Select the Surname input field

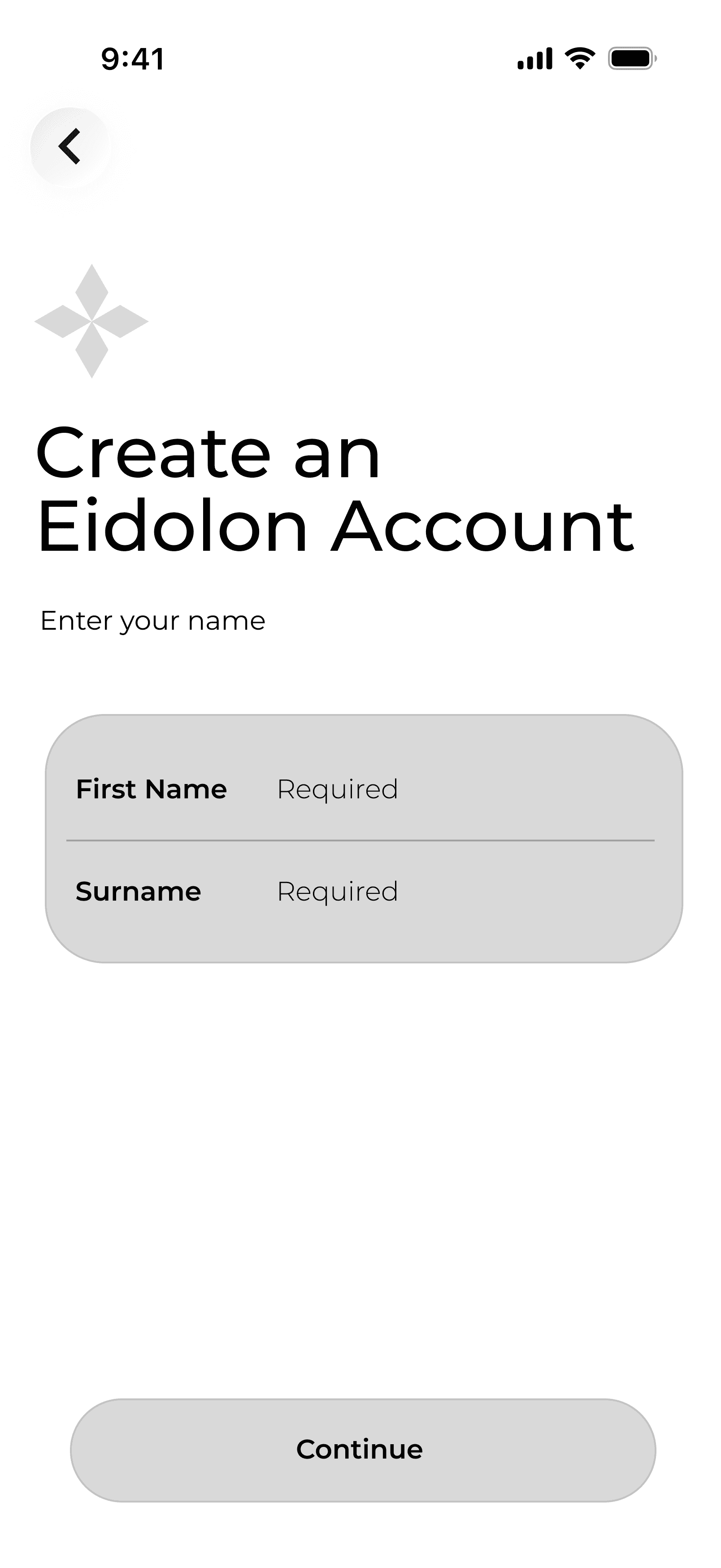click(x=363, y=892)
